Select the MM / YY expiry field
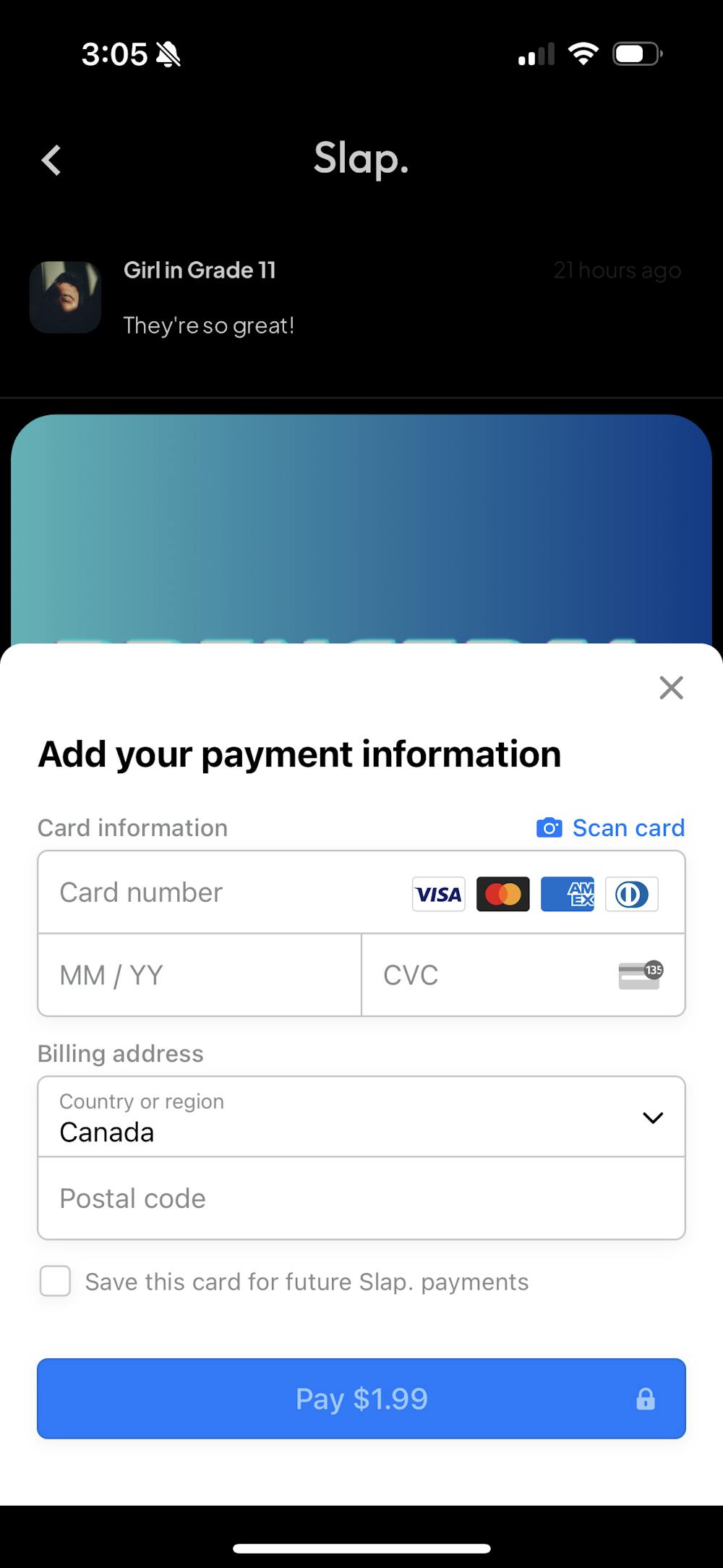723x1568 pixels. (199, 975)
